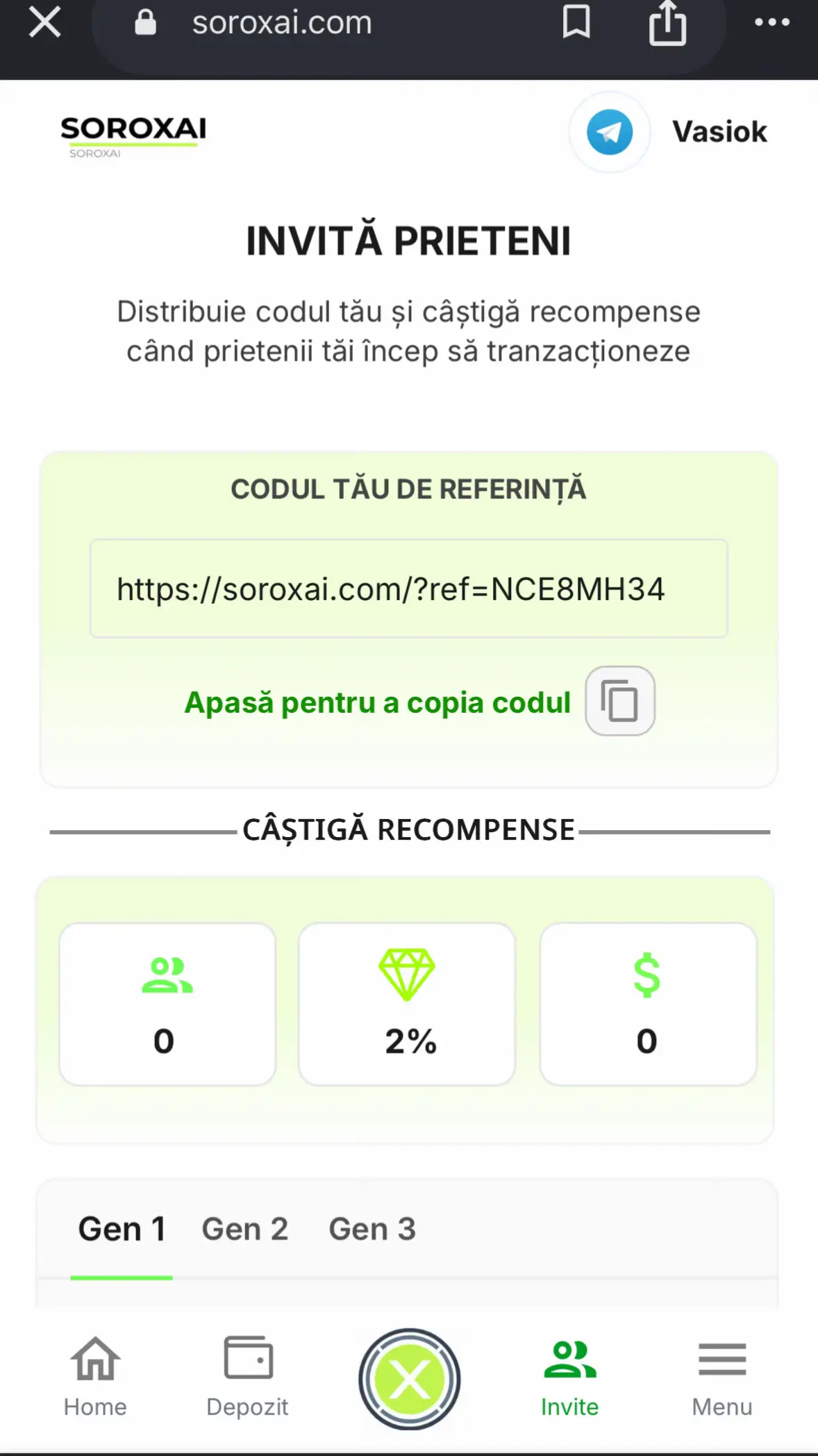Tap the central green X button
The width and height of the screenshot is (818, 1456).
pos(410,1380)
